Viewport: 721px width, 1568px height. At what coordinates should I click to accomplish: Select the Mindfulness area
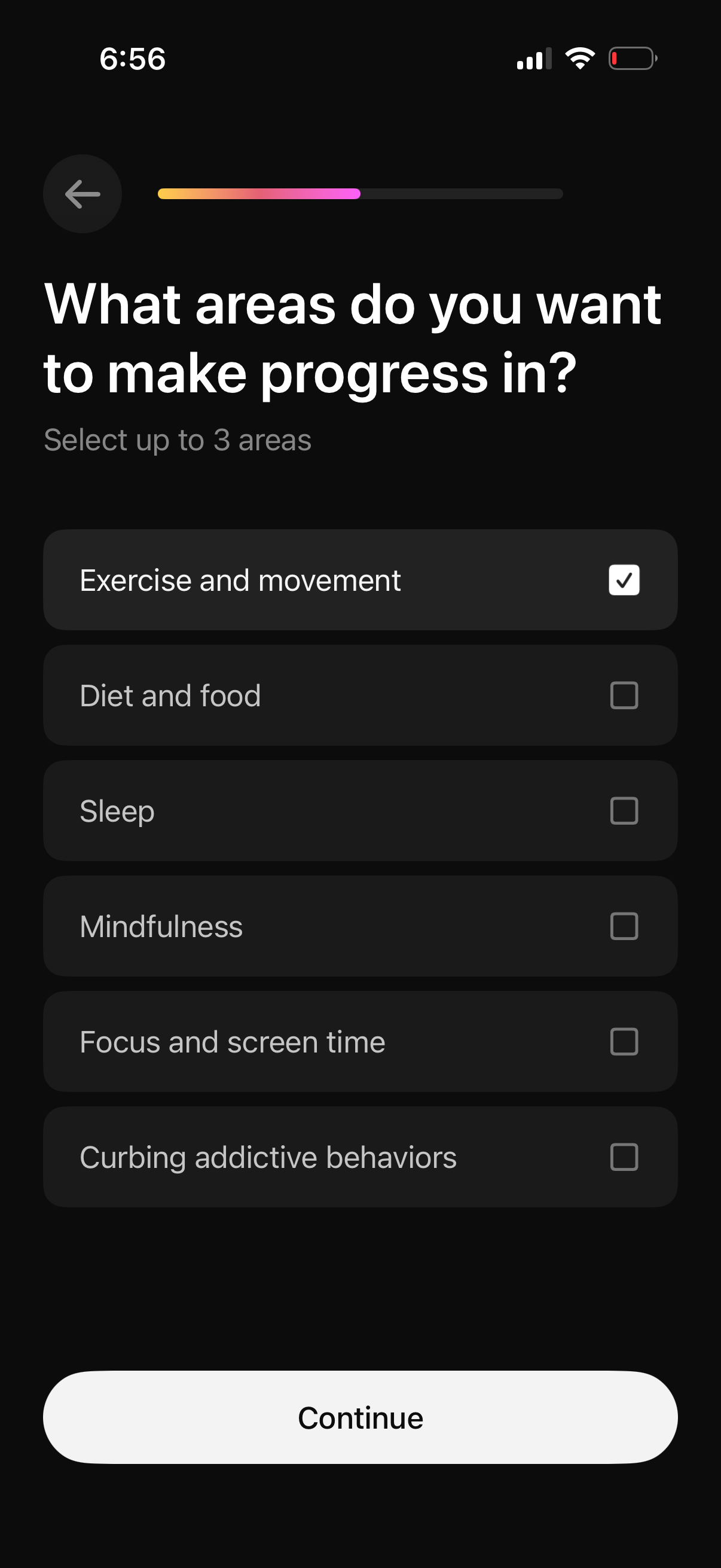click(x=623, y=926)
